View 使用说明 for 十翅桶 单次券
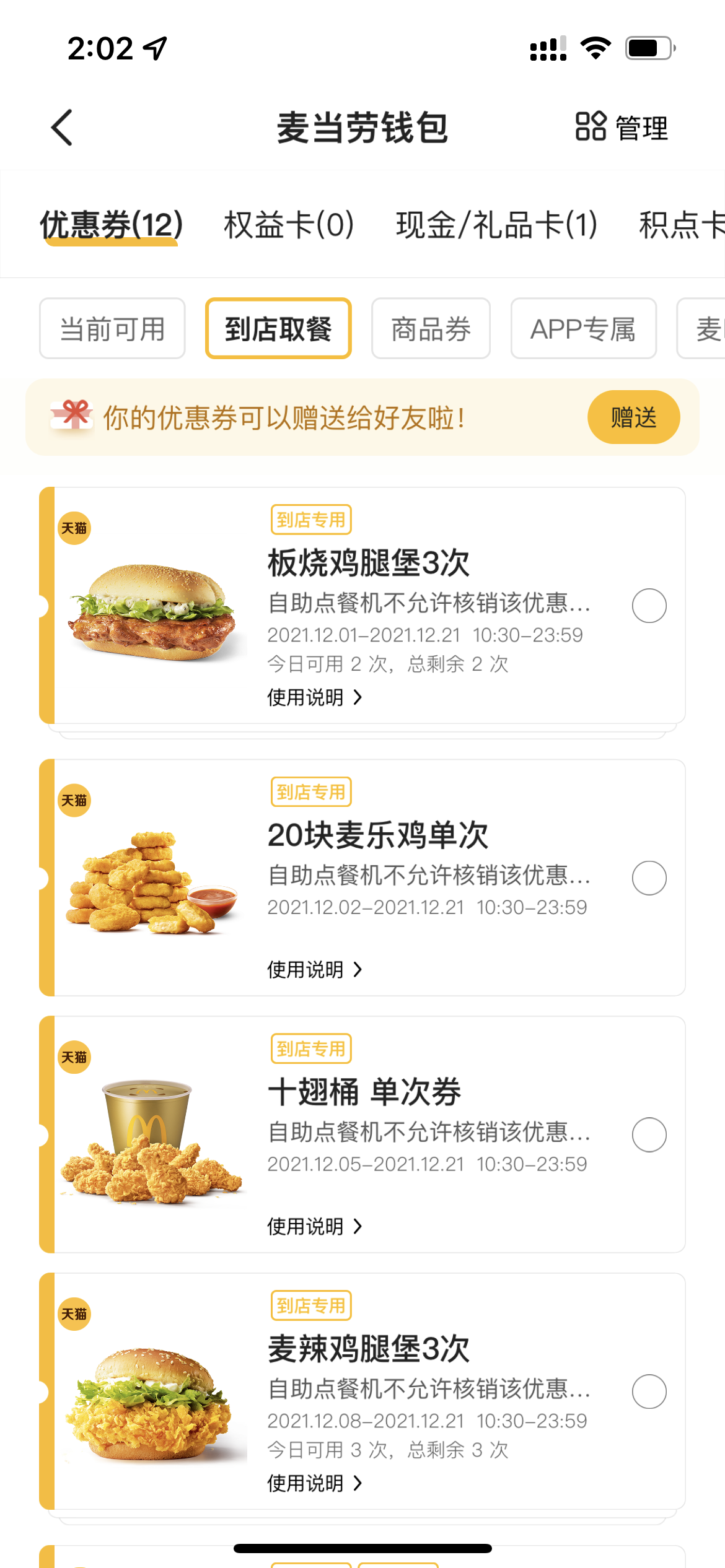Screen dimensions: 725x1568 pyautogui.click(x=314, y=1226)
